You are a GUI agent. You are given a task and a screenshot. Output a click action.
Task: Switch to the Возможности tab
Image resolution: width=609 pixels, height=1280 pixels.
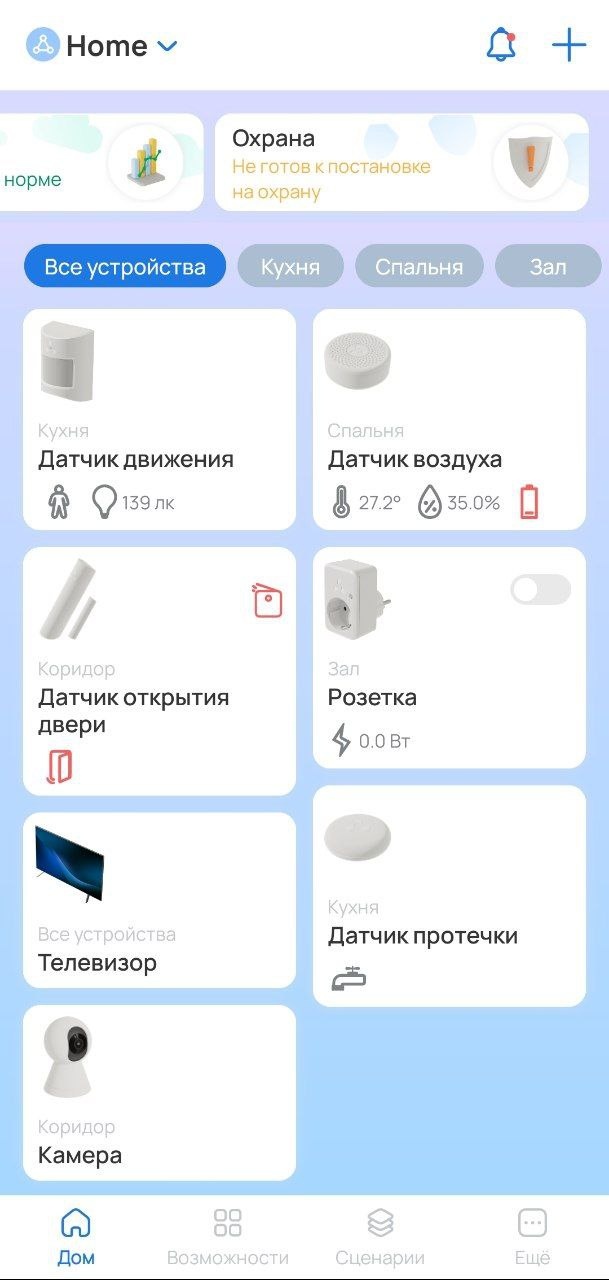point(228,1236)
